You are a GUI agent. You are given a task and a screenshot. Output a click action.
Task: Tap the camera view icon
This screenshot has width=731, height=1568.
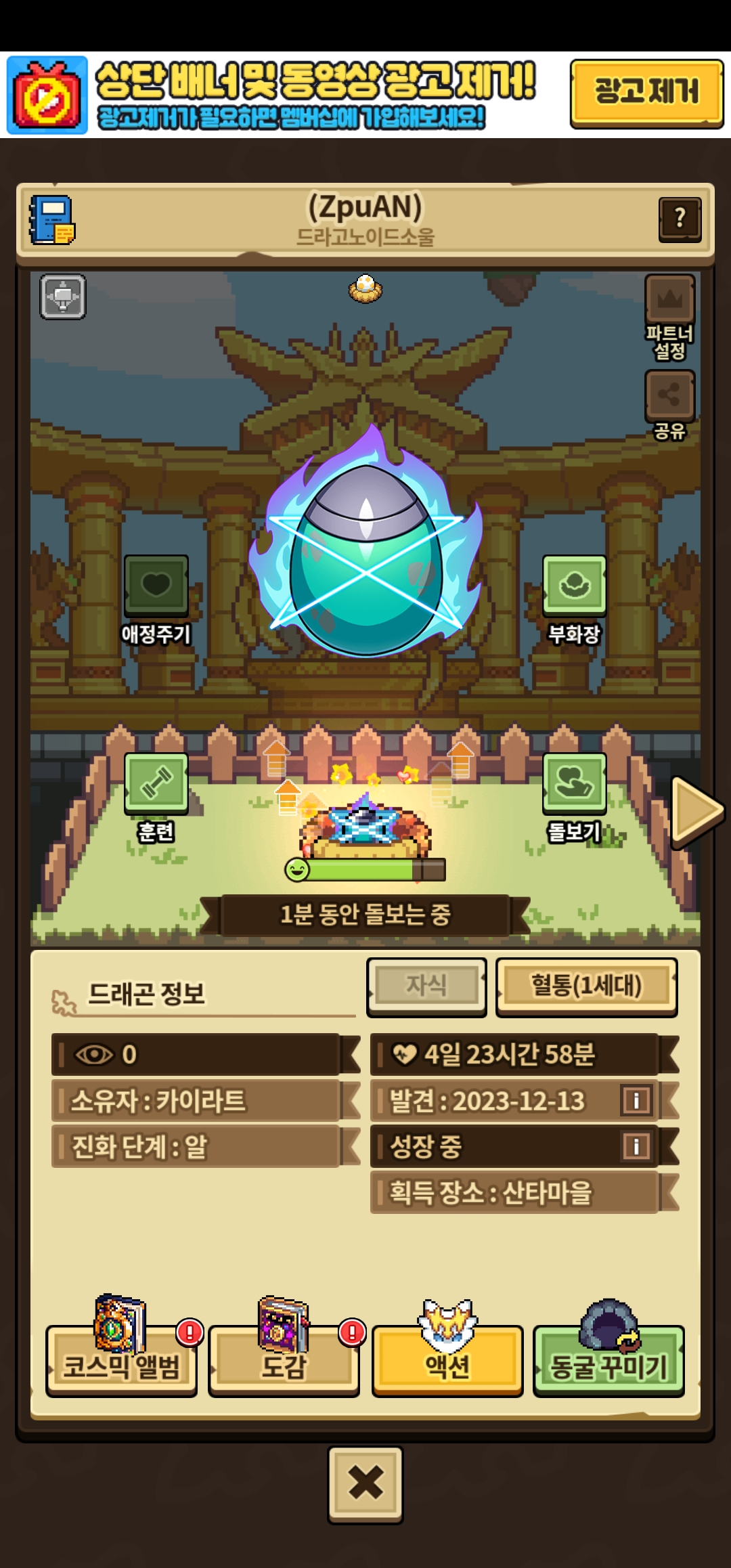point(63,297)
